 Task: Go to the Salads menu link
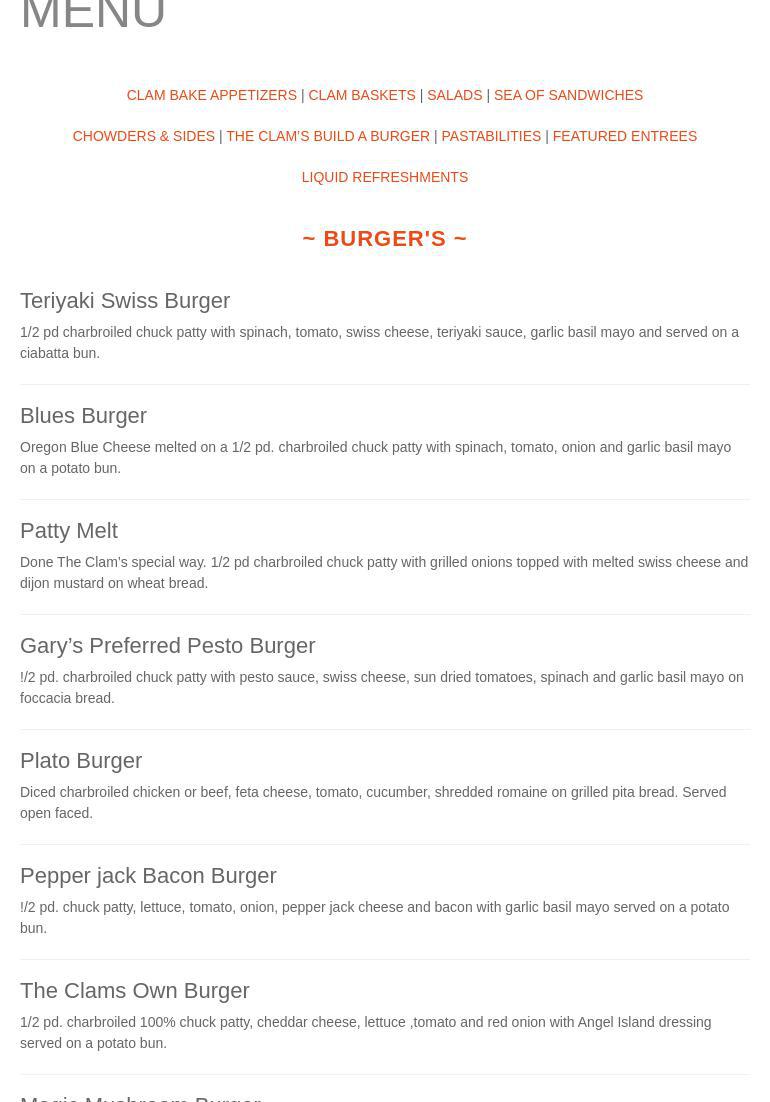454,95
